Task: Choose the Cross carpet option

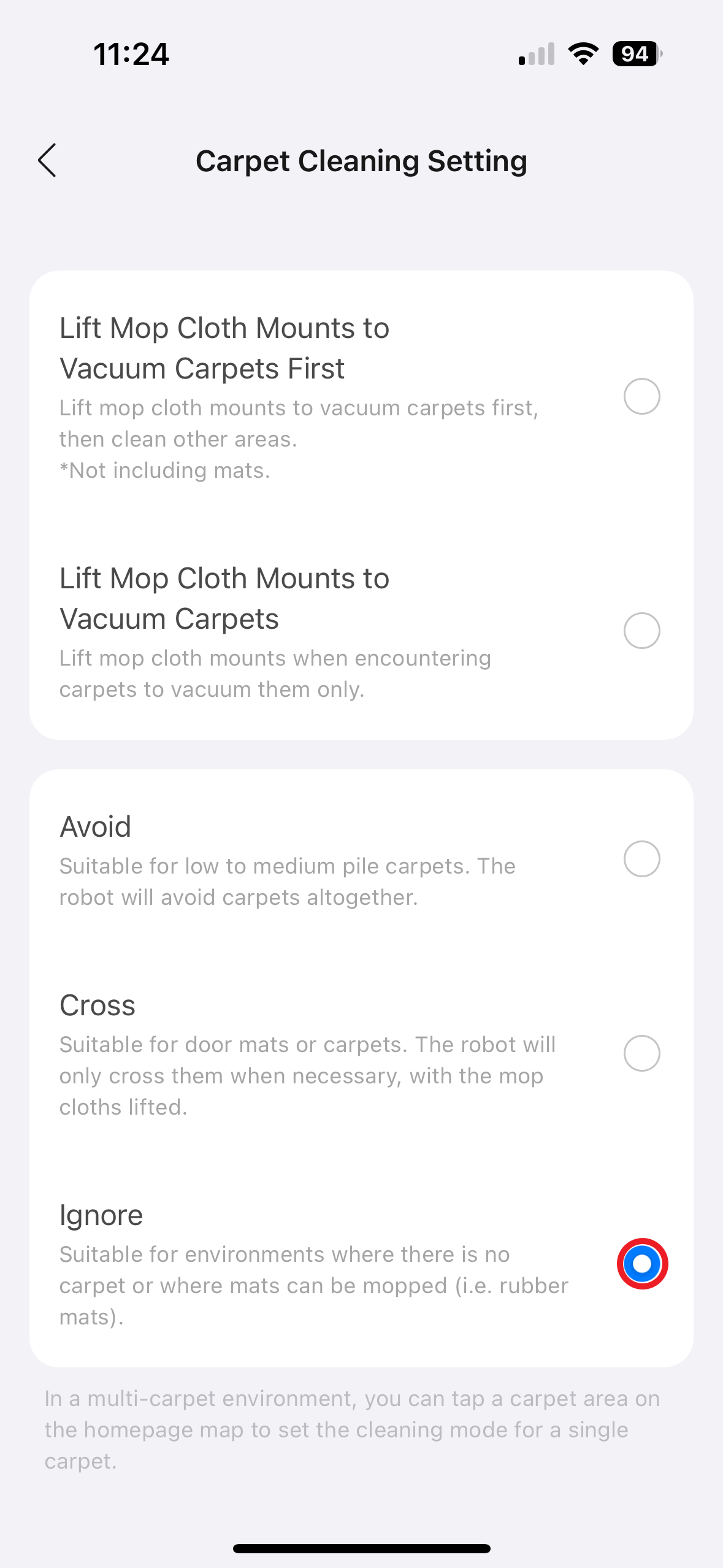Action: (x=641, y=1053)
